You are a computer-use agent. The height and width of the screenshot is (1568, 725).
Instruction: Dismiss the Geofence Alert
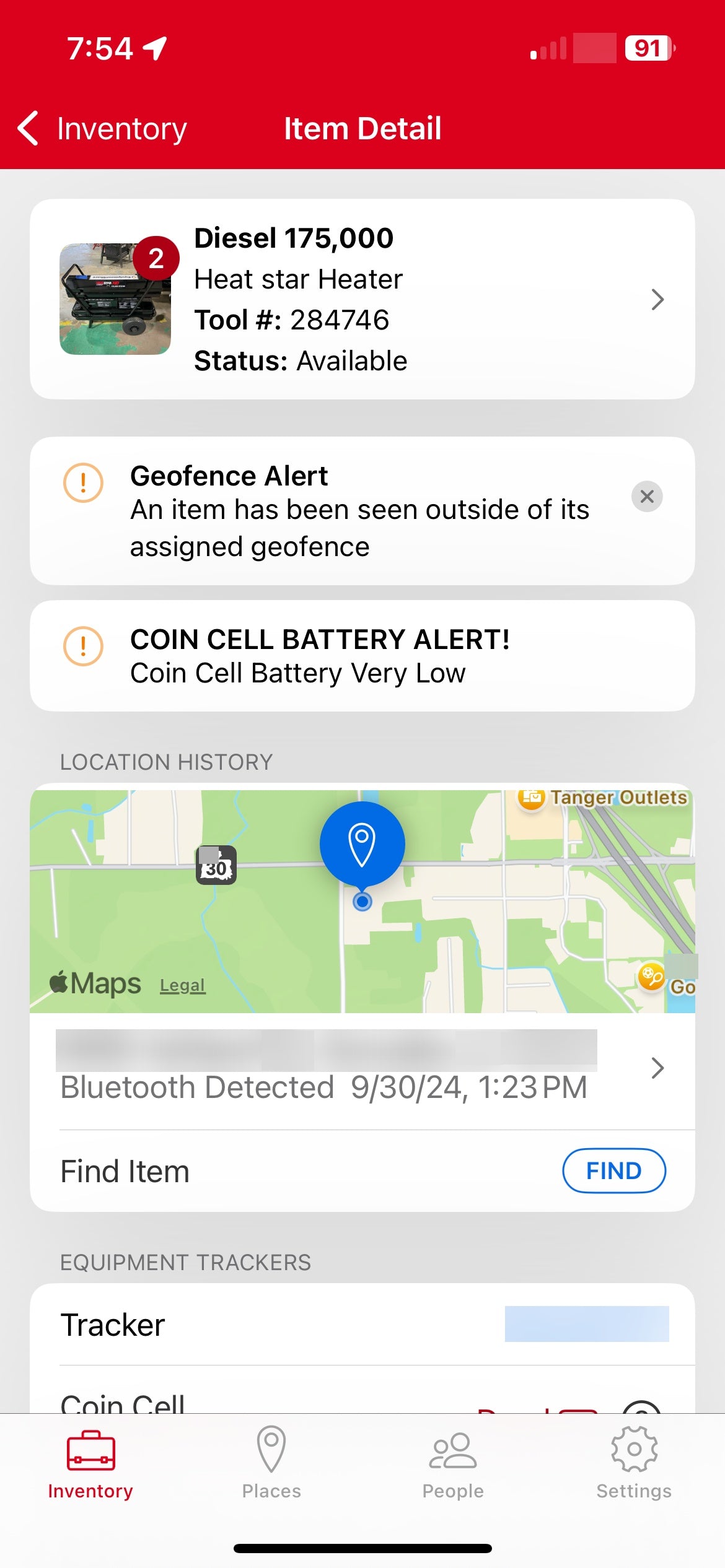[x=647, y=496]
